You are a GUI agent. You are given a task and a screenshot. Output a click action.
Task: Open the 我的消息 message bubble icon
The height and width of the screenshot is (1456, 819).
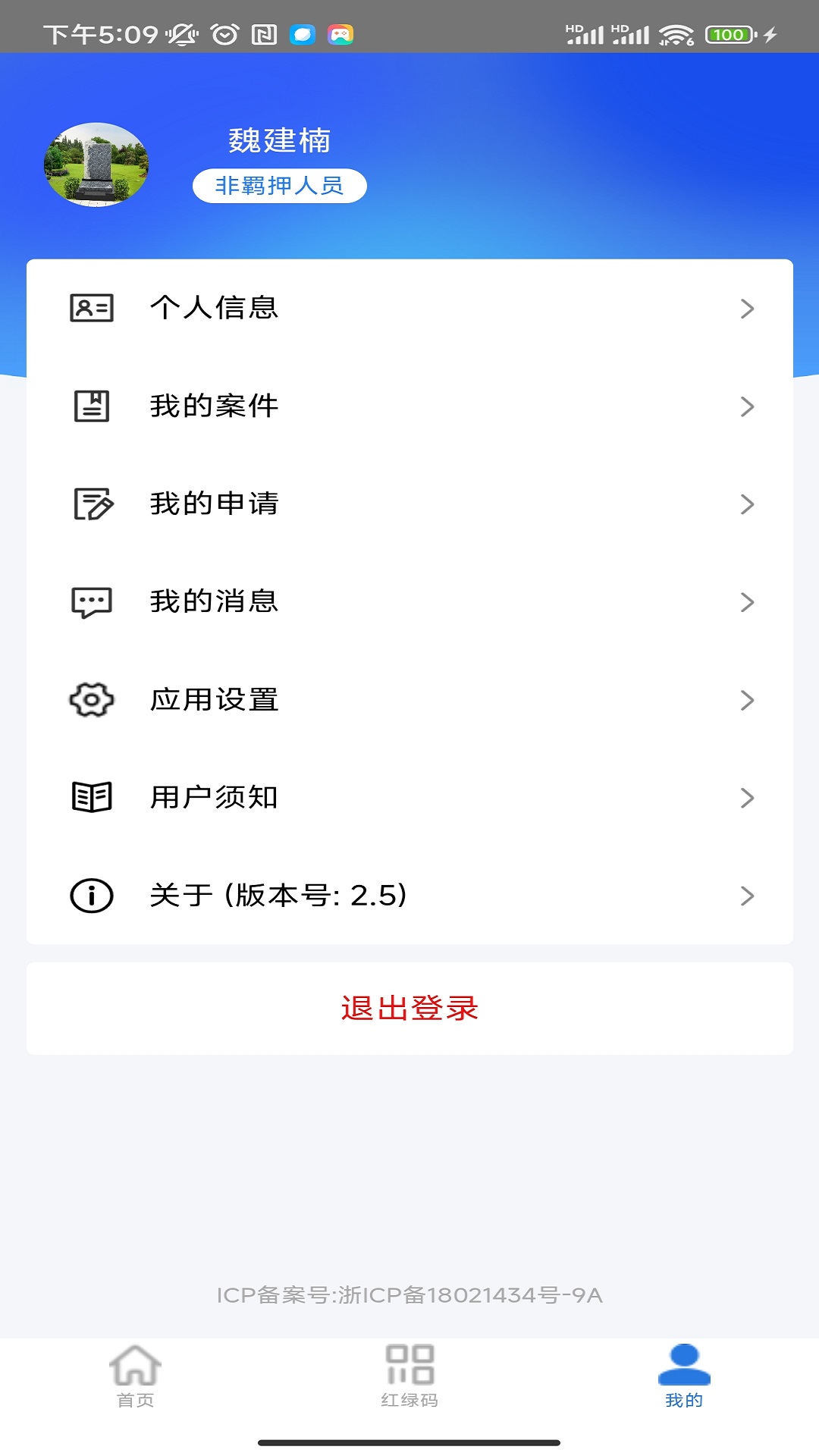(90, 602)
